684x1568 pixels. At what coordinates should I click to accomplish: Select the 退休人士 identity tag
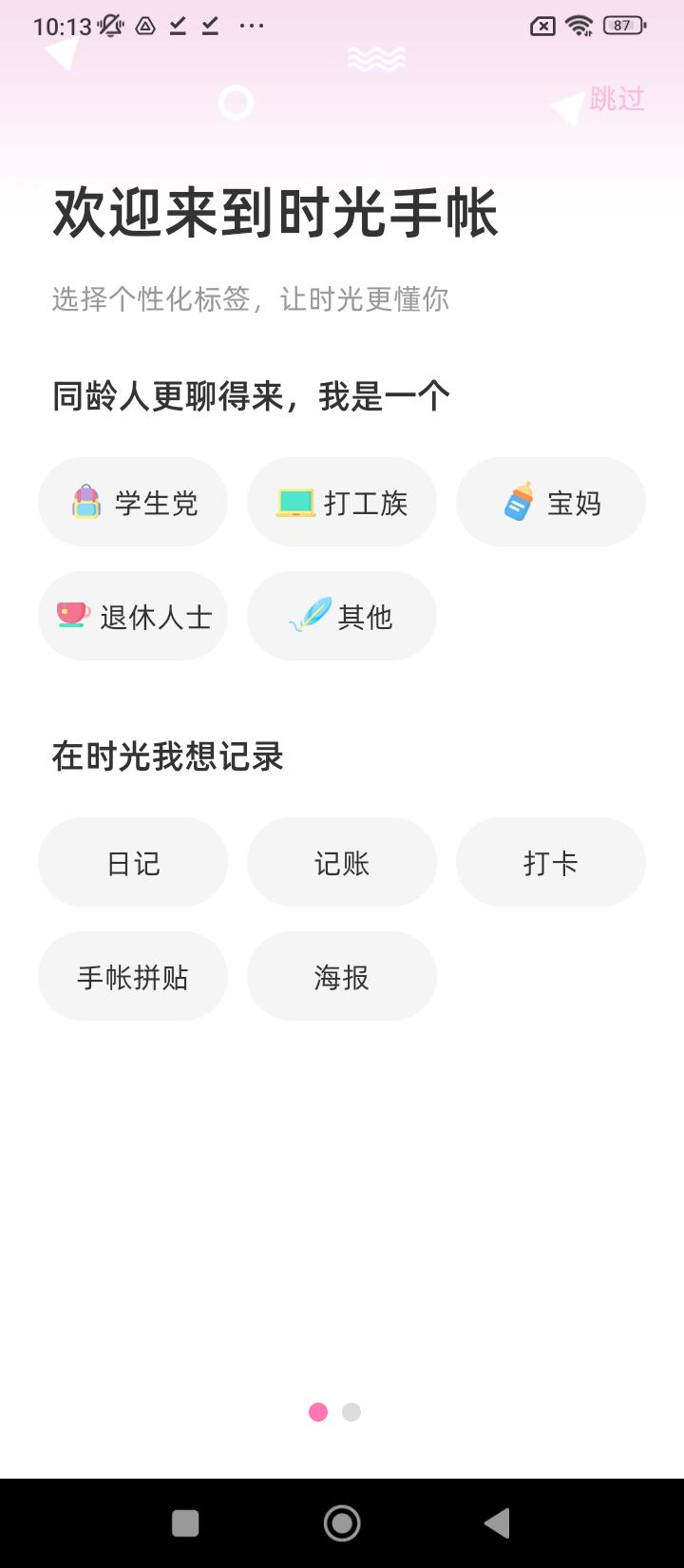coord(133,616)
